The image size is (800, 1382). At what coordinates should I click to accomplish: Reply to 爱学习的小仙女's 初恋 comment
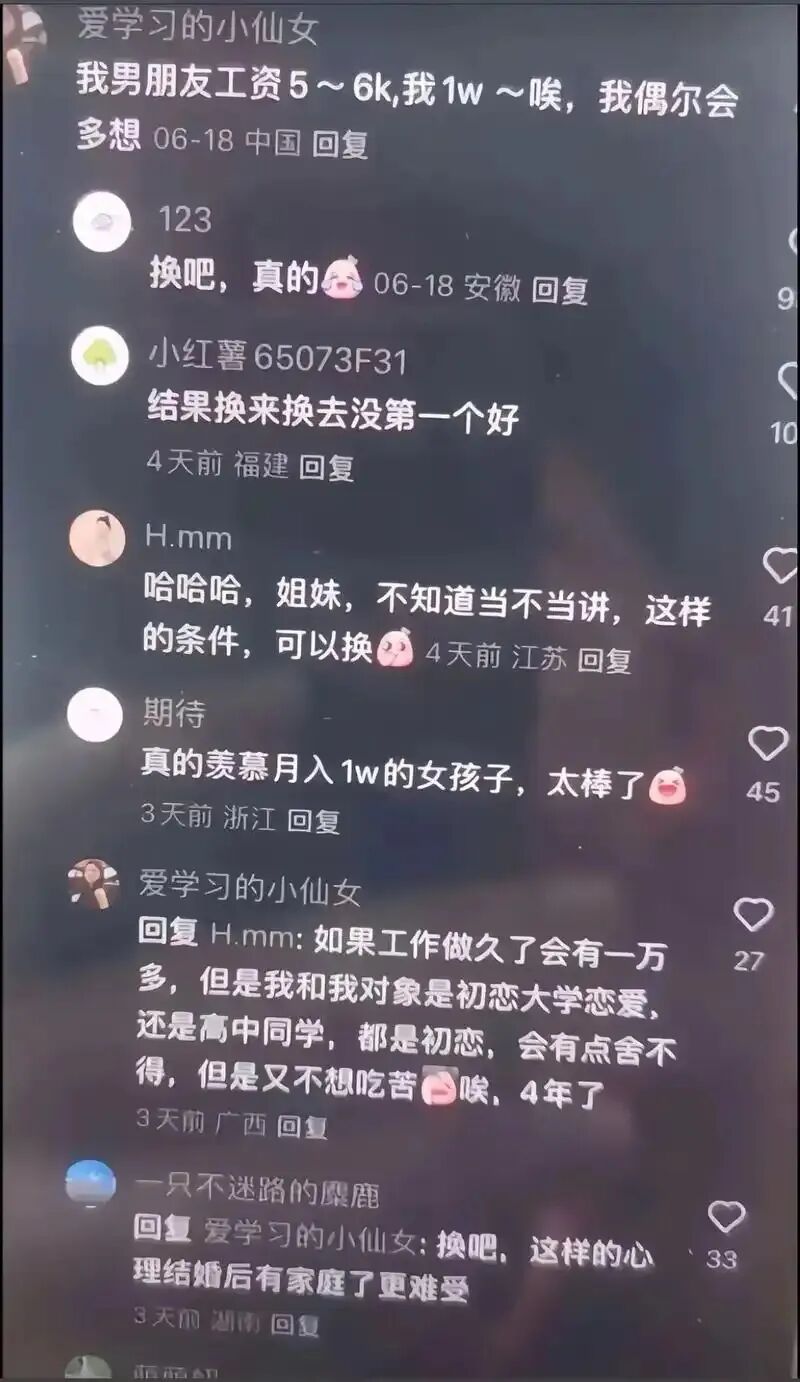(x=302, y=1126)
